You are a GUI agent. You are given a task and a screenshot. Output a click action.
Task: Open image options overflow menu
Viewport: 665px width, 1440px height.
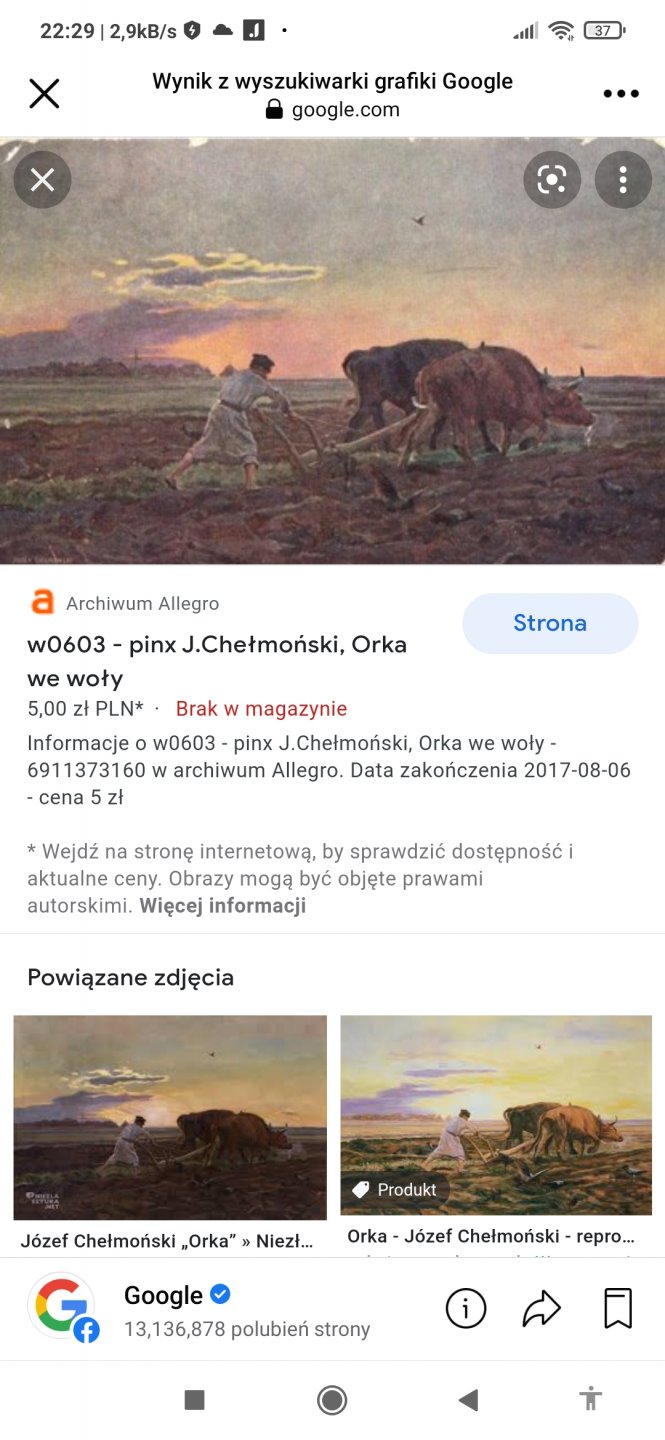(622, 180)
